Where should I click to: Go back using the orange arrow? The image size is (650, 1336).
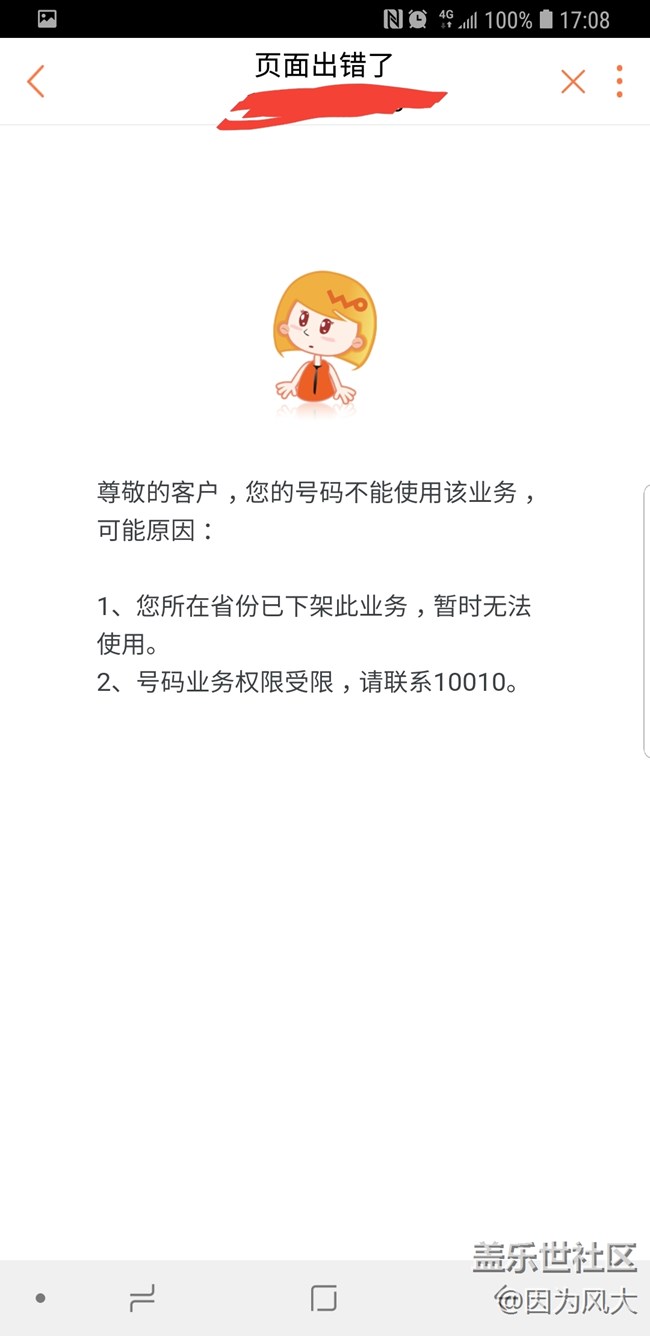click(x=36, y=81)
